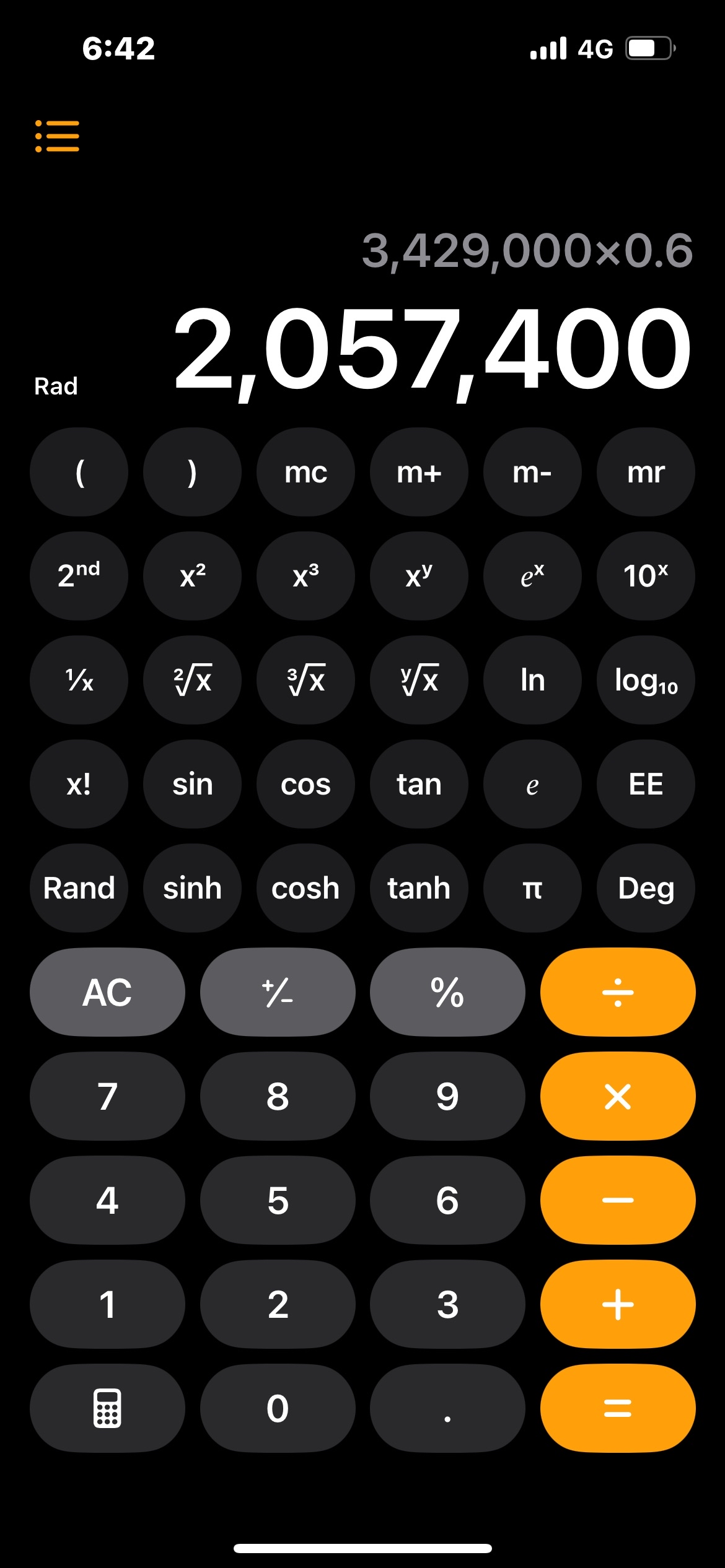Screen dimensions: 725x1568
Task: Open the calculator mode switcher icon
Action: pyautogui.click(x=107, y=1408)
